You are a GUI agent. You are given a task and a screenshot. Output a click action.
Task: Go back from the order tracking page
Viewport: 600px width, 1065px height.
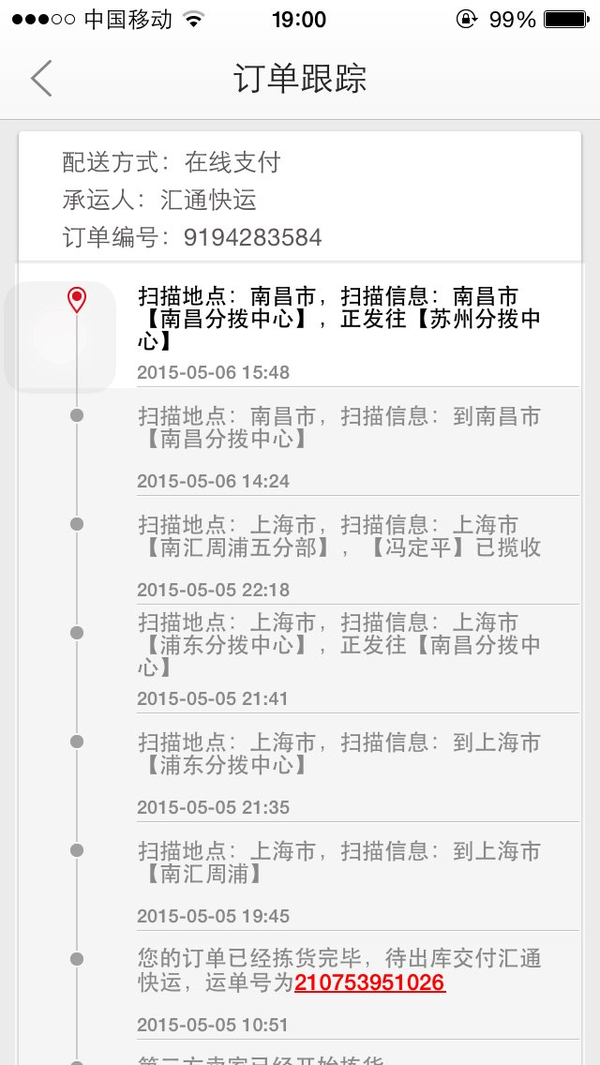[x=41, y=78]
